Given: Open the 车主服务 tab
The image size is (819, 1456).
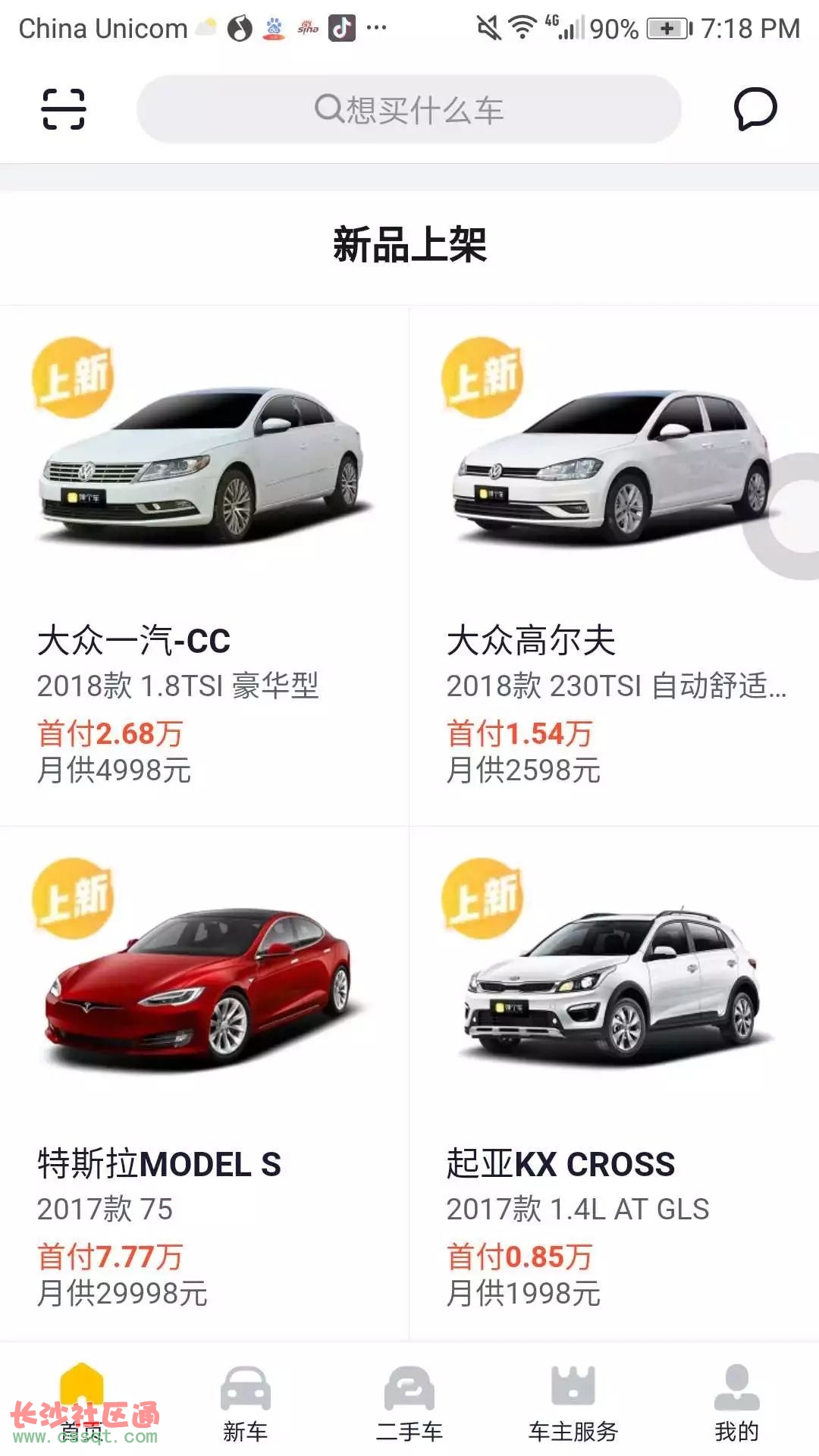Looking at the screenshot, I should [573, 1403].
